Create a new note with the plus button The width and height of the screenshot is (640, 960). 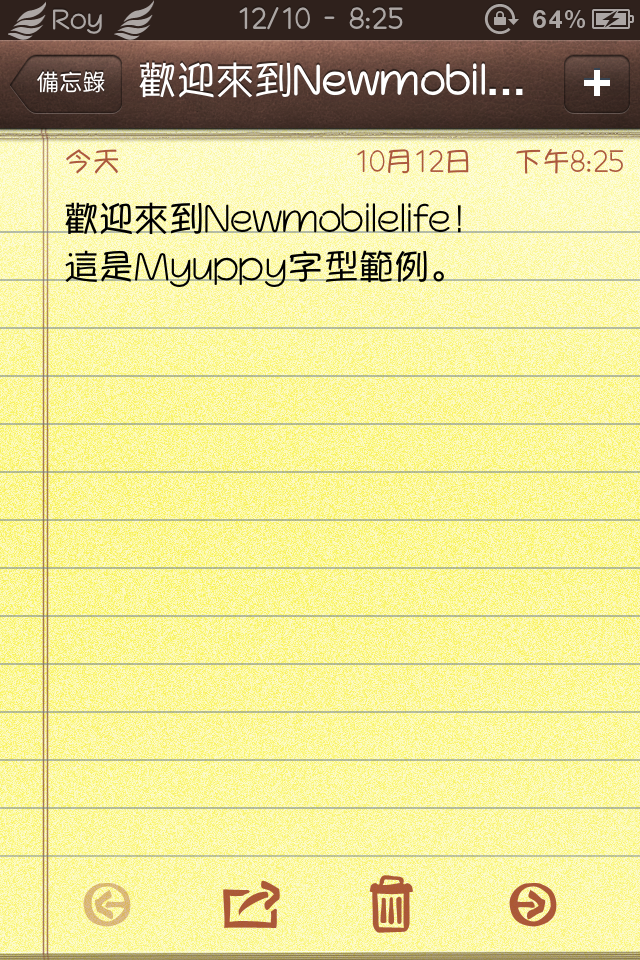[596, 84]
